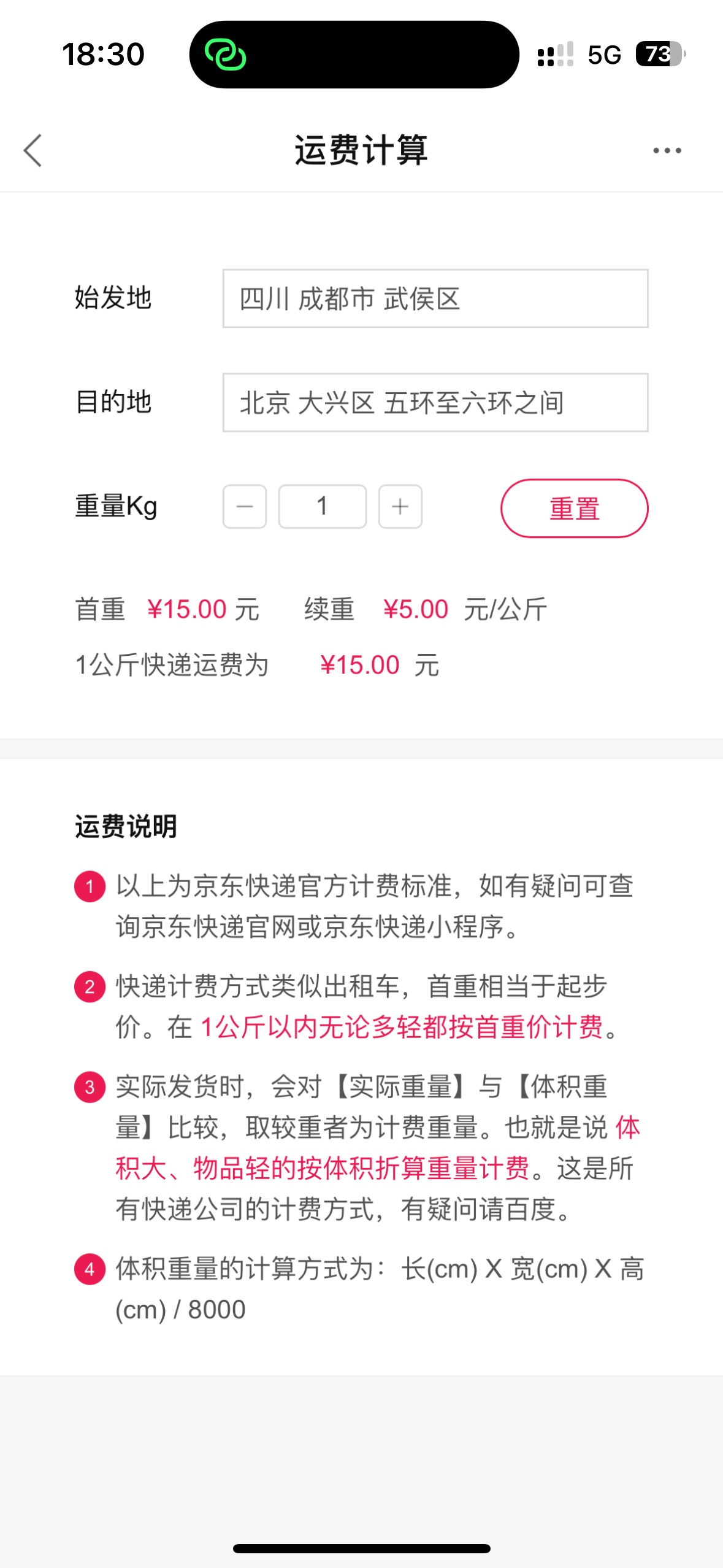Decrease the weight with the minus button
Screen dimensions: 723x1568
coord(245,507)
